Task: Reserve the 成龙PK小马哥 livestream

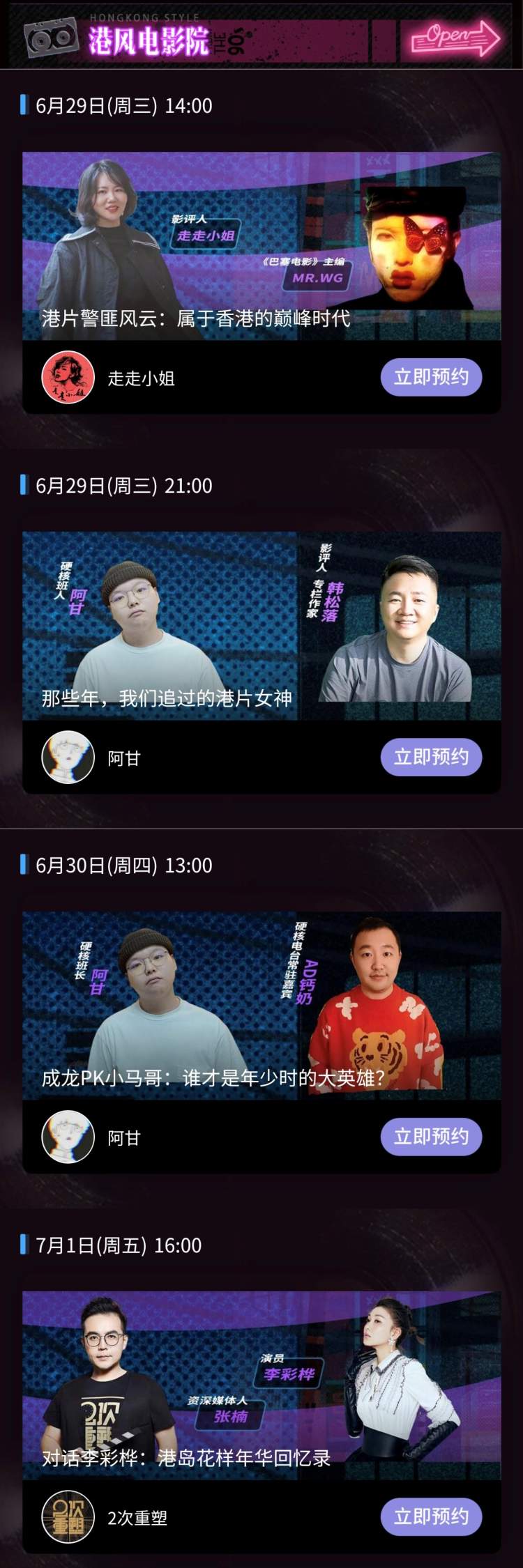Action: click(x=431, y=1137)
